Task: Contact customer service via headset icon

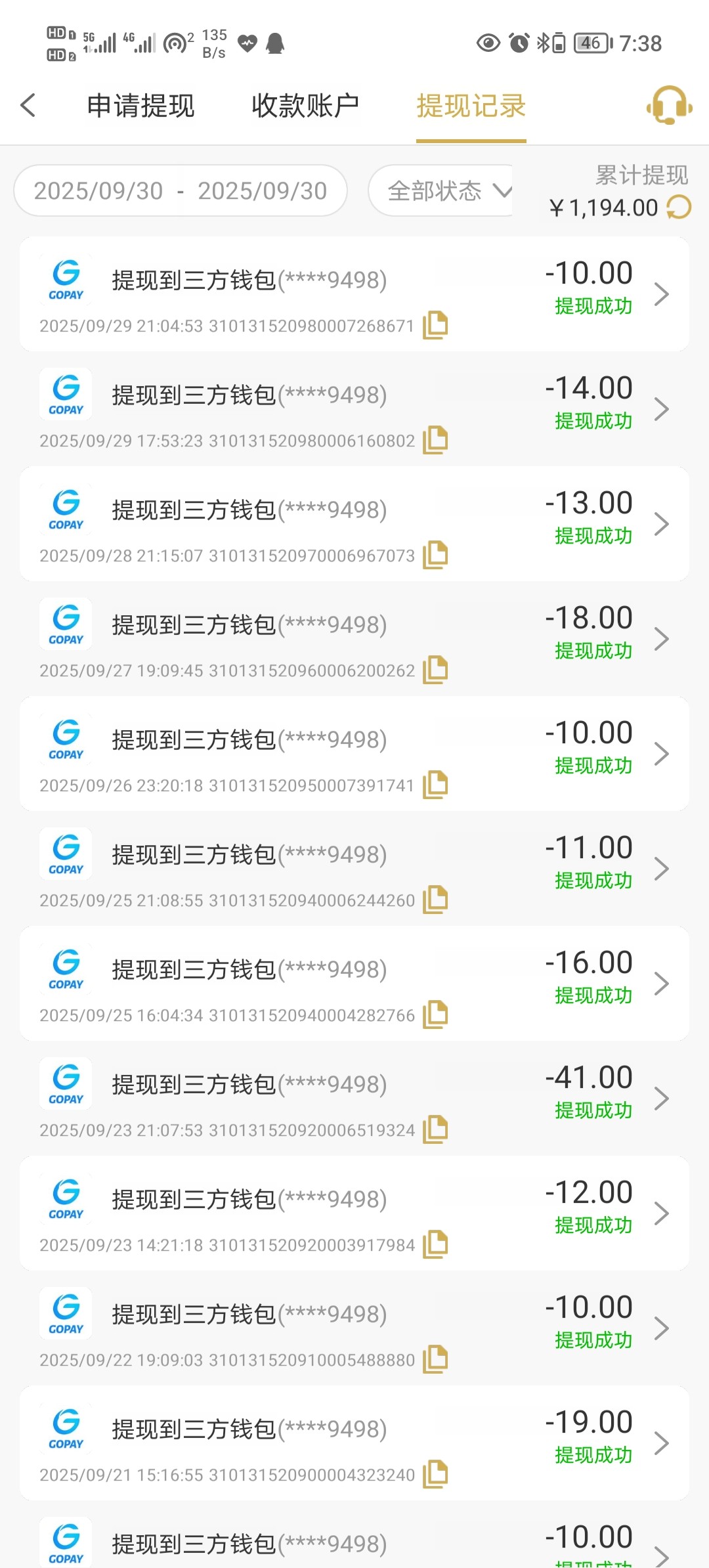Action: click(x=669, y=105)
